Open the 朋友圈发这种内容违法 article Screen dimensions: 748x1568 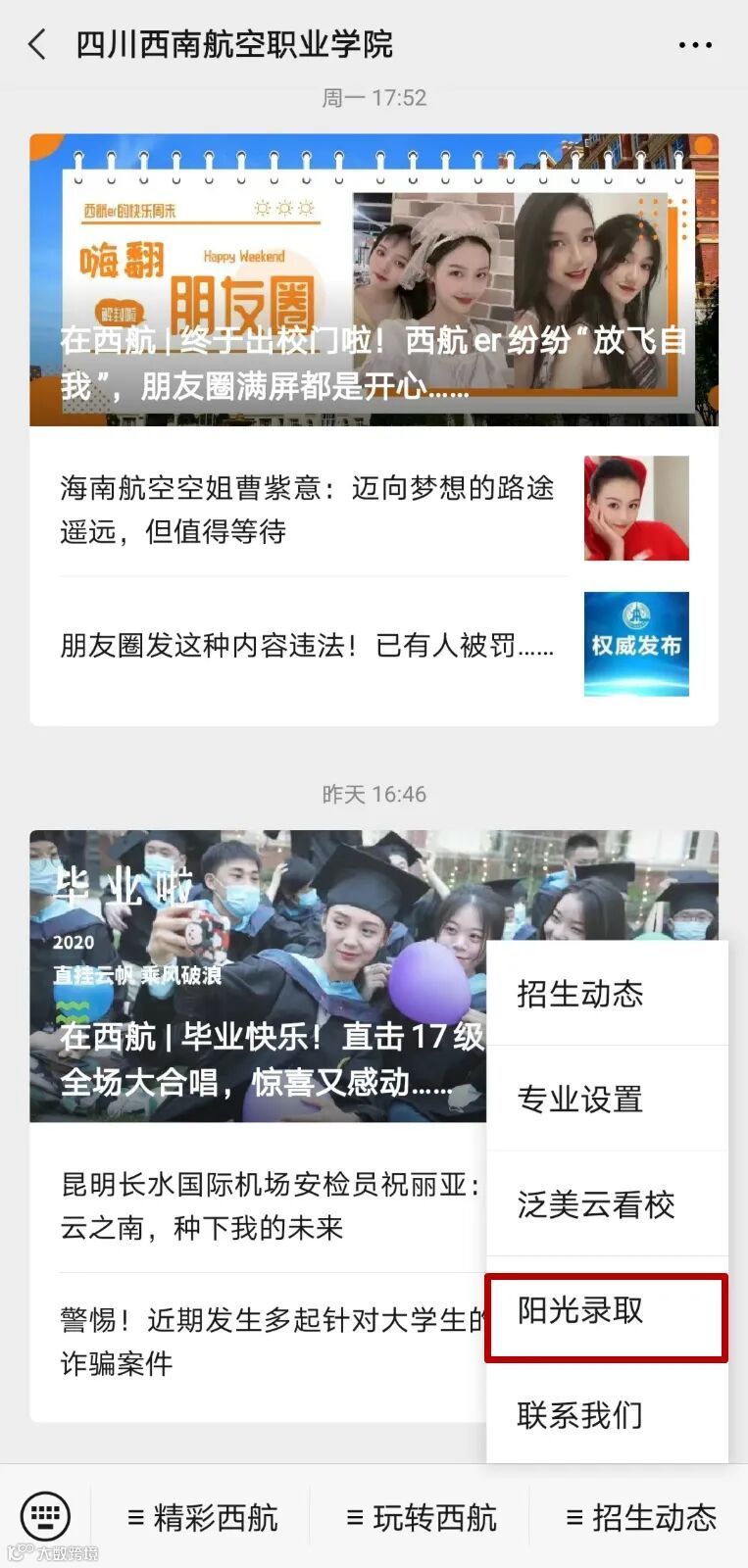[308, 645]
